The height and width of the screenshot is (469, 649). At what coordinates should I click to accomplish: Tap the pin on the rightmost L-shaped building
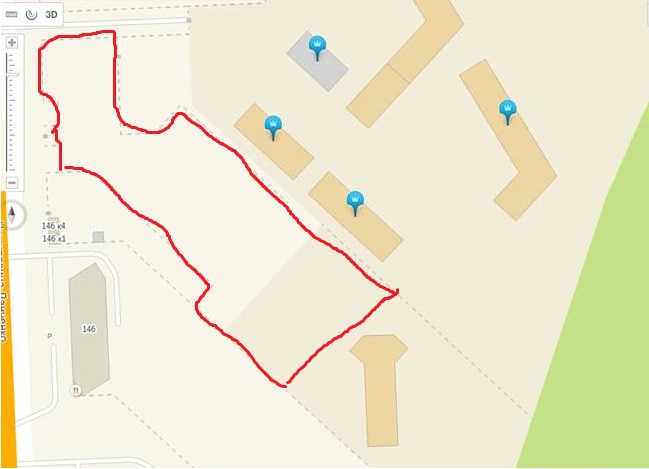point(508,108)
